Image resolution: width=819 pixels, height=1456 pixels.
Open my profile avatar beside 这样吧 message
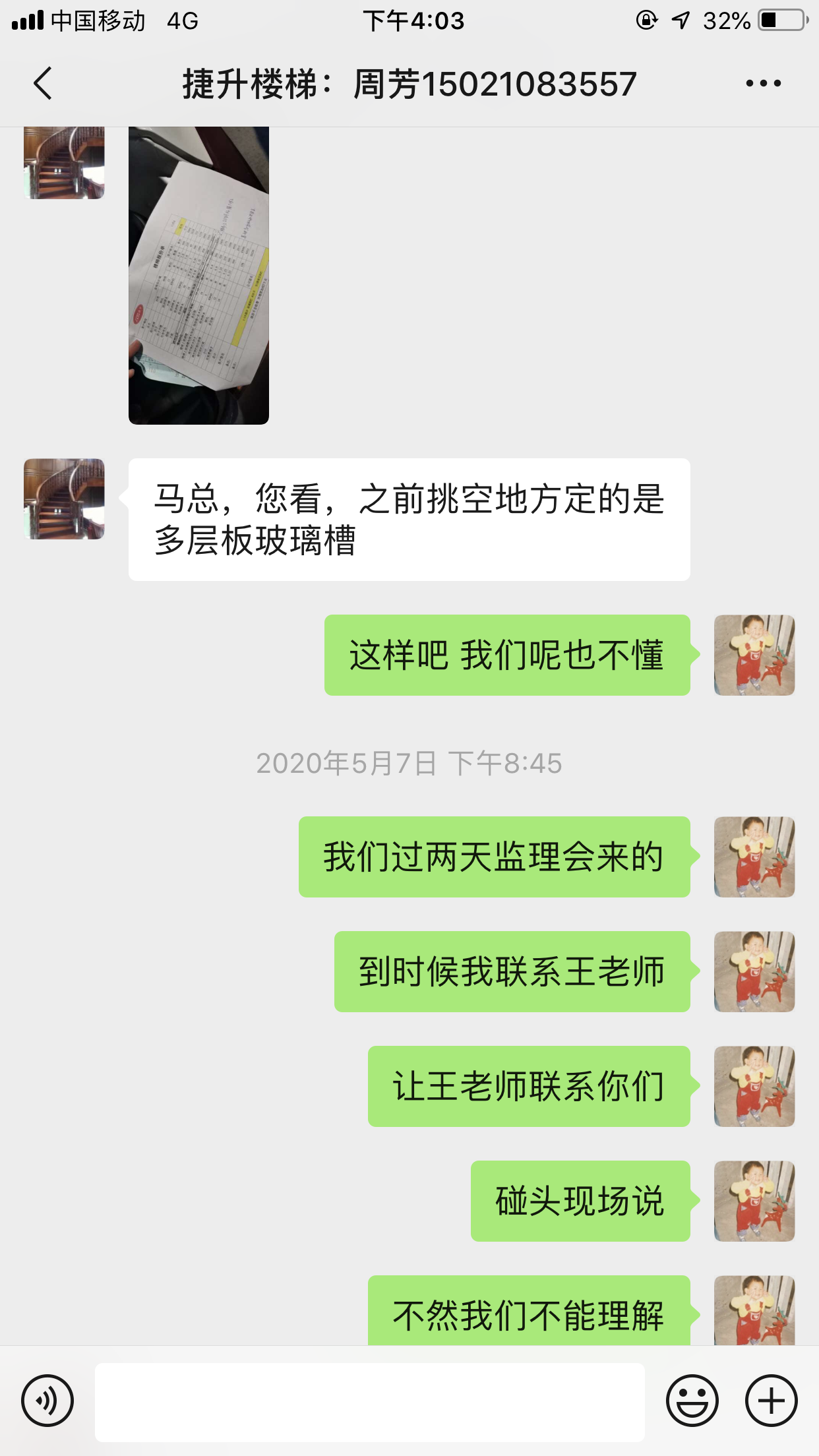point(754,655)
